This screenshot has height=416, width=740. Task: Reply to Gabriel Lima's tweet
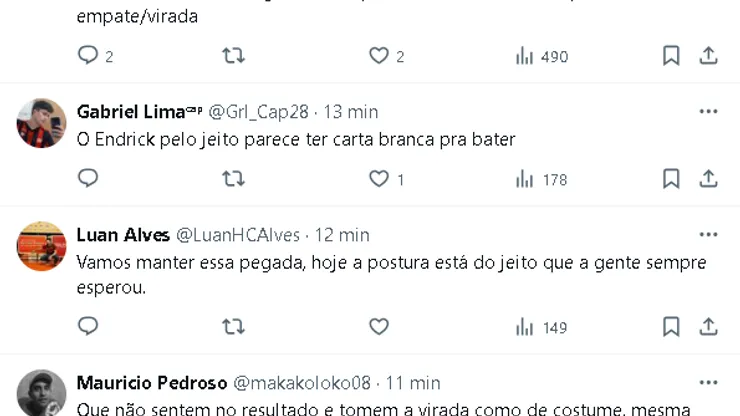(x=88, y=179)
